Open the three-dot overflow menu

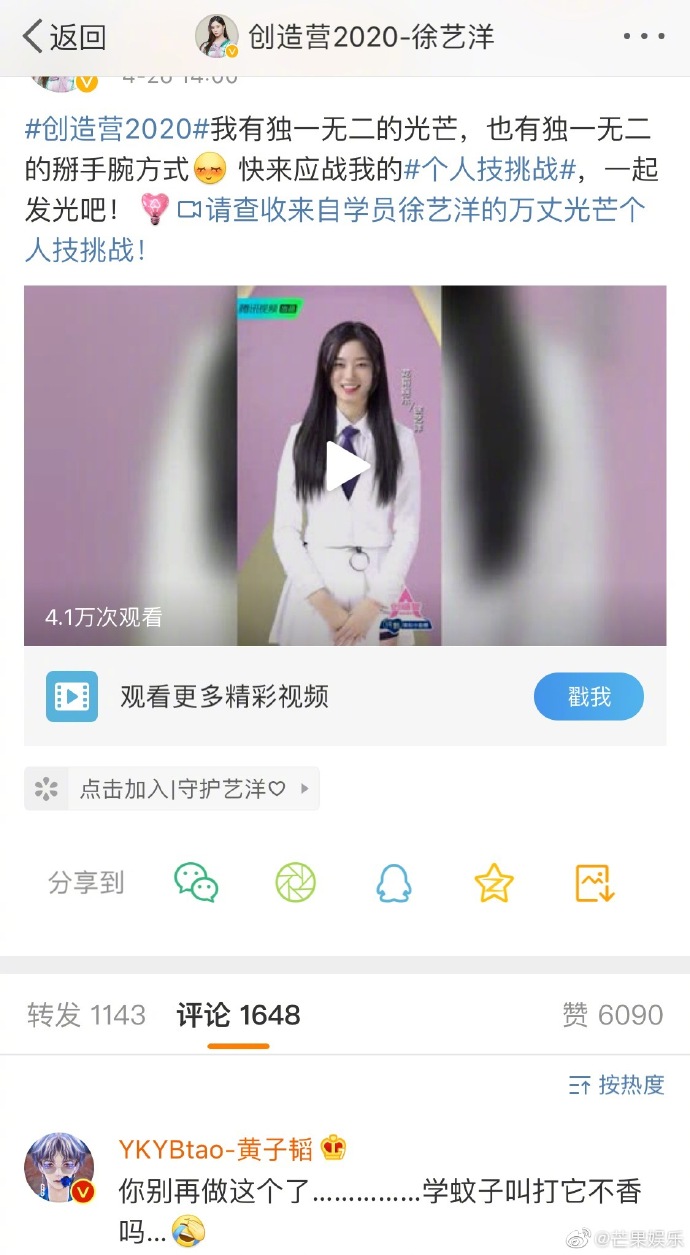(643, 37)
